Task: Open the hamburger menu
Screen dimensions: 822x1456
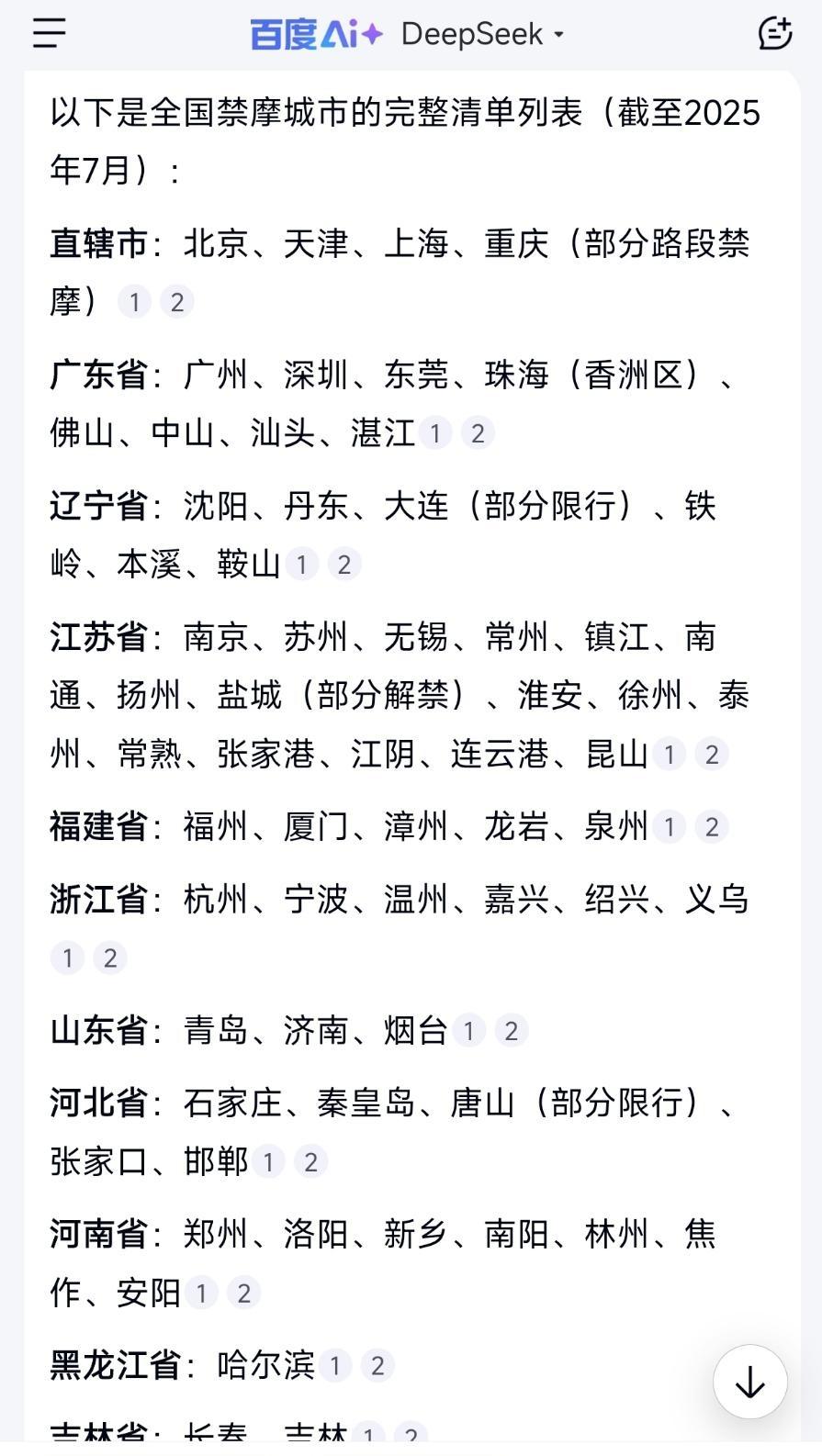Action: point(49,33)
